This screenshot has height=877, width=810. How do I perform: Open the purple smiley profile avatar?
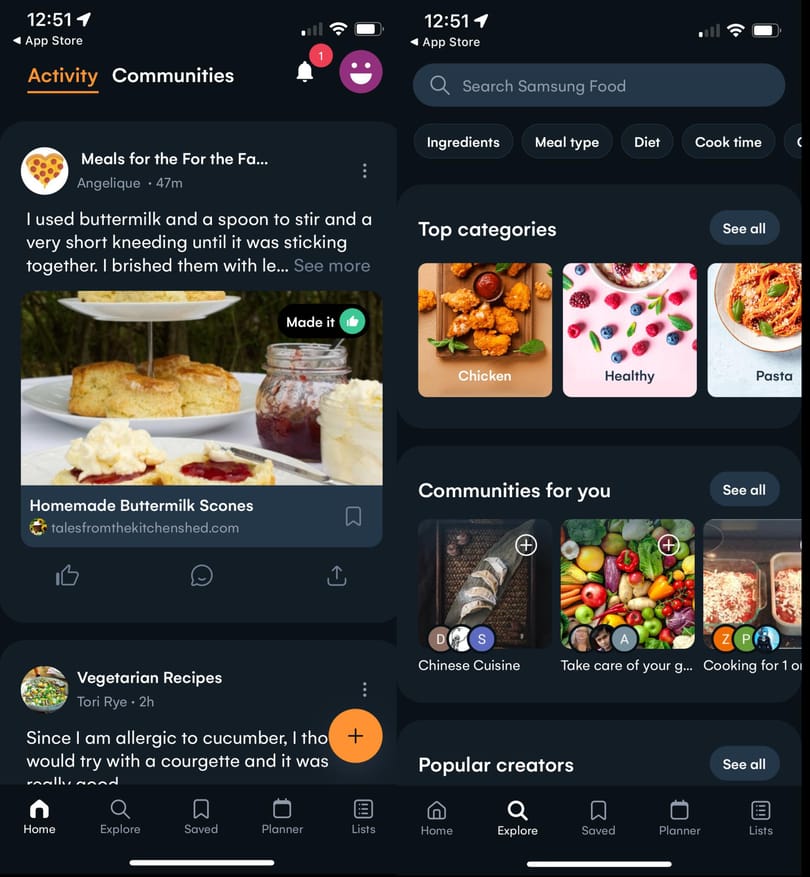pyautogui.click(x=361, y=72)
